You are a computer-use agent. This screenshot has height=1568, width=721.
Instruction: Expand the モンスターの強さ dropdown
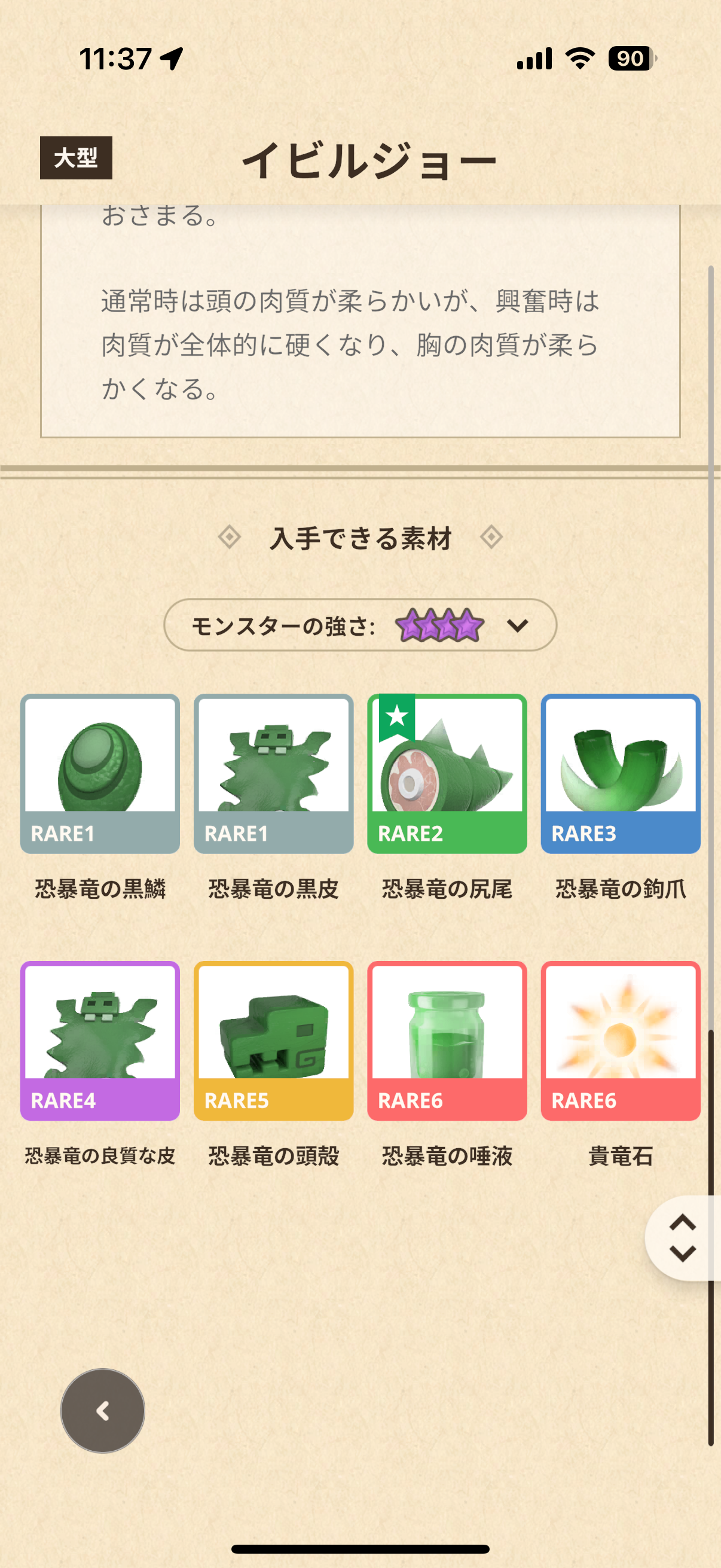[x=360, y=625]
